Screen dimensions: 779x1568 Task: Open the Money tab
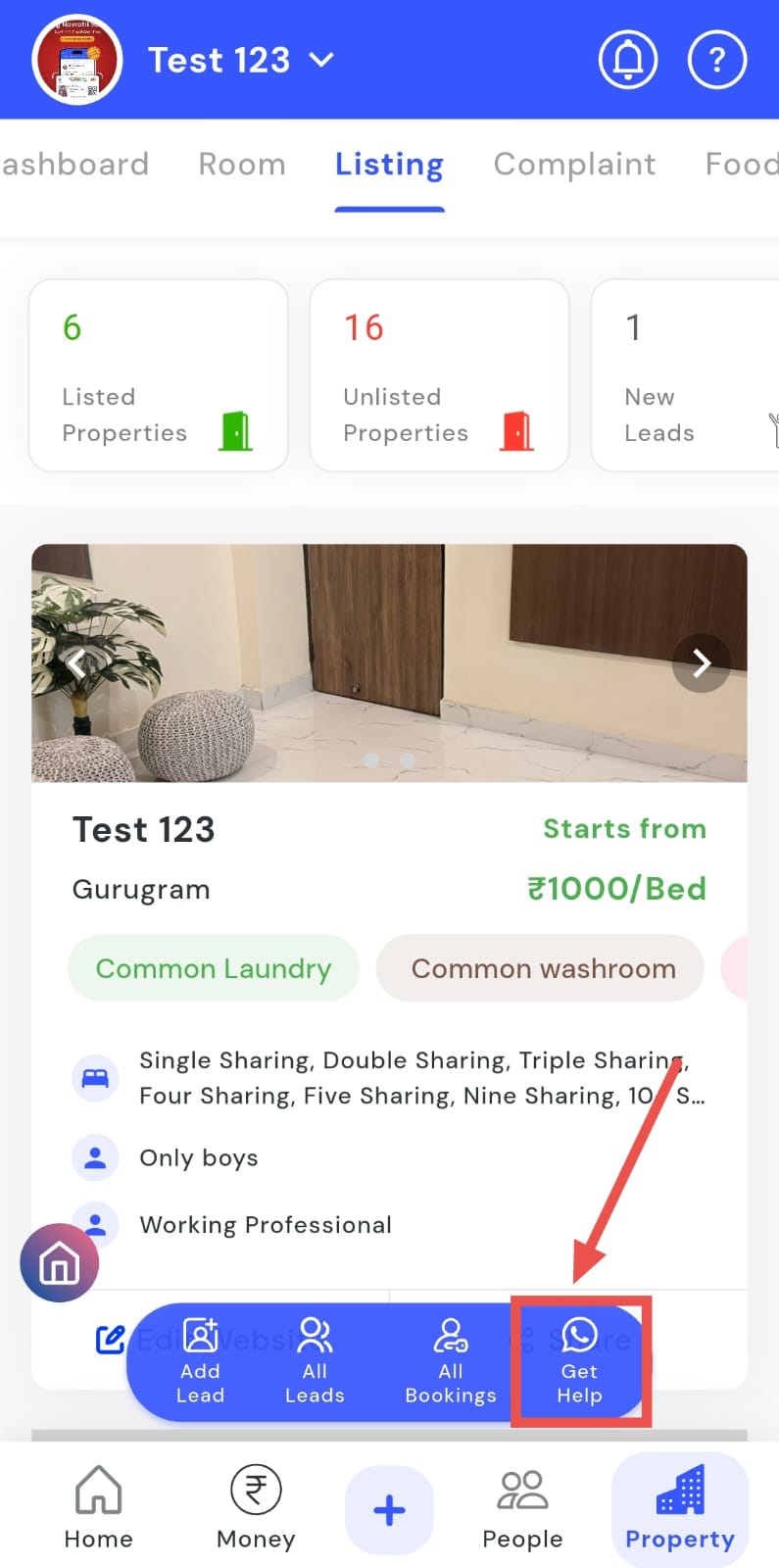click(256, 1508)
